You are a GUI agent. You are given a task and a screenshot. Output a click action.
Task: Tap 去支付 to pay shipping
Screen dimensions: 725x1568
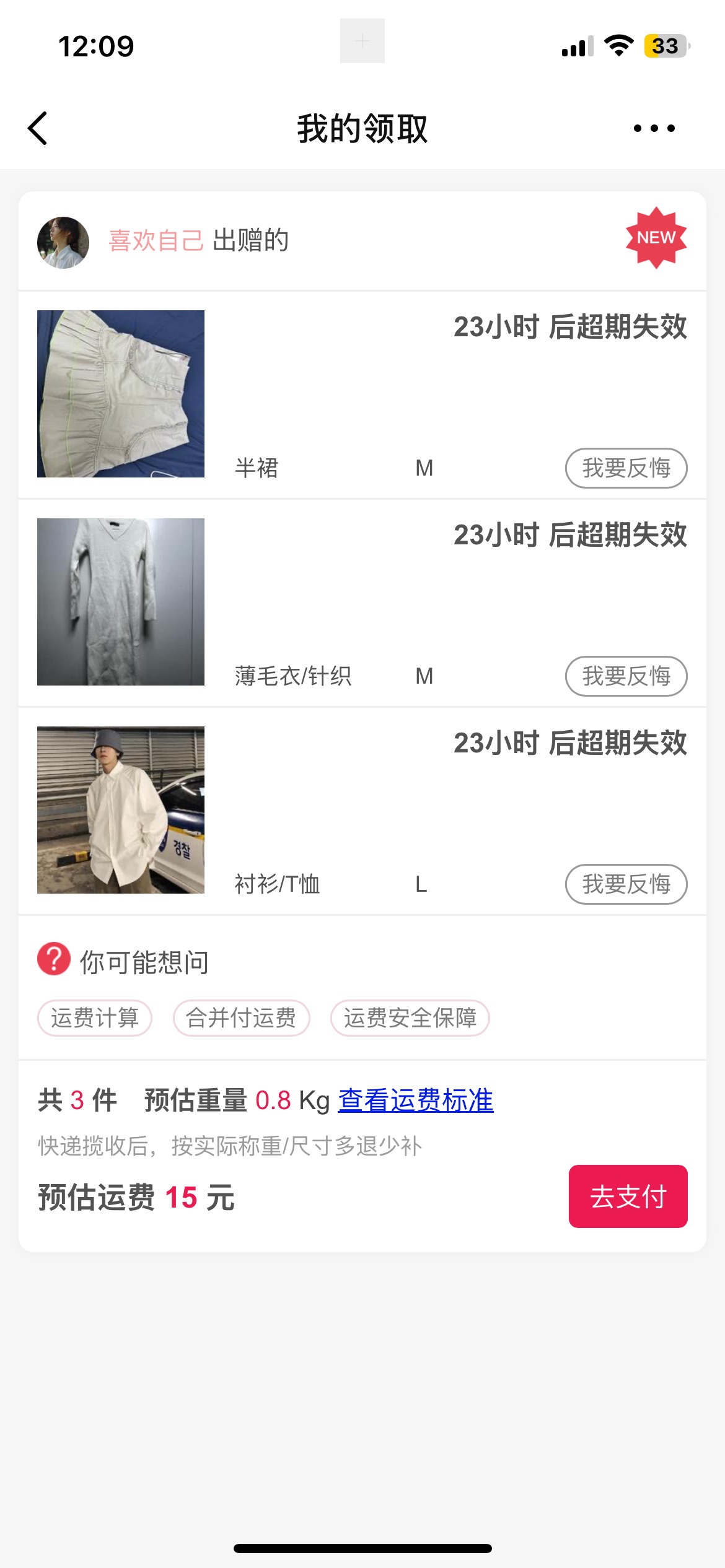[628, 1196]
